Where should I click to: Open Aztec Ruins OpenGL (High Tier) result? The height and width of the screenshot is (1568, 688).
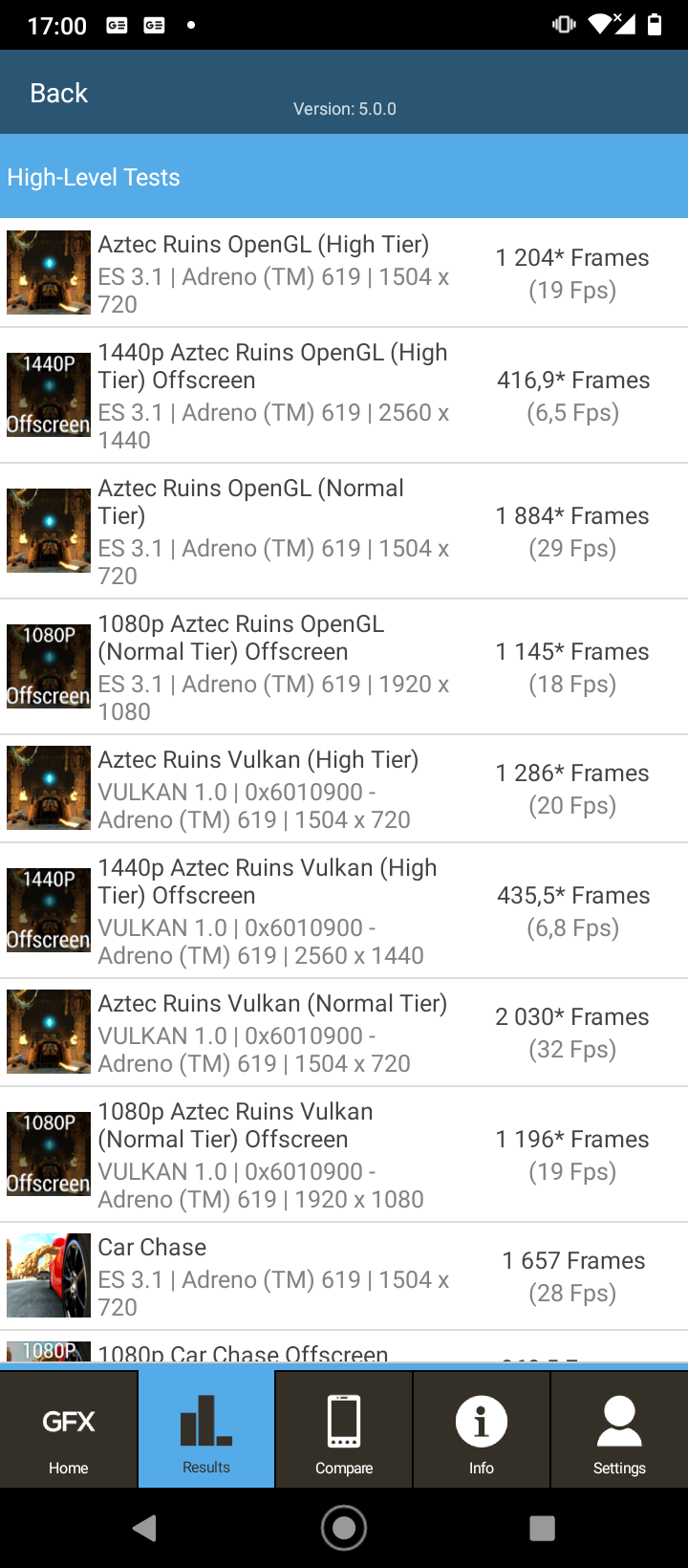coord(344,272)
